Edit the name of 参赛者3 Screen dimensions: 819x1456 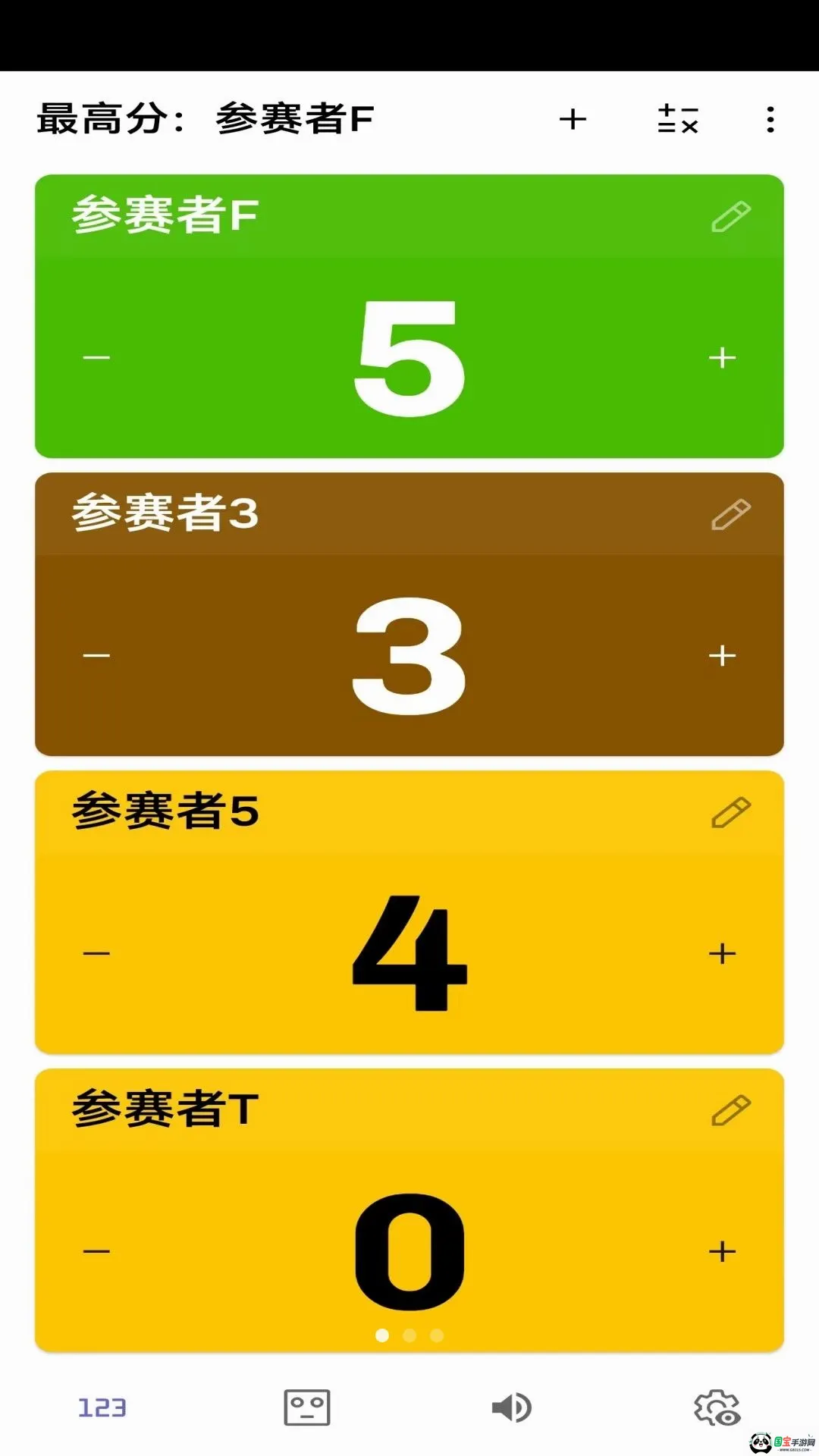(x=731, y=514)
